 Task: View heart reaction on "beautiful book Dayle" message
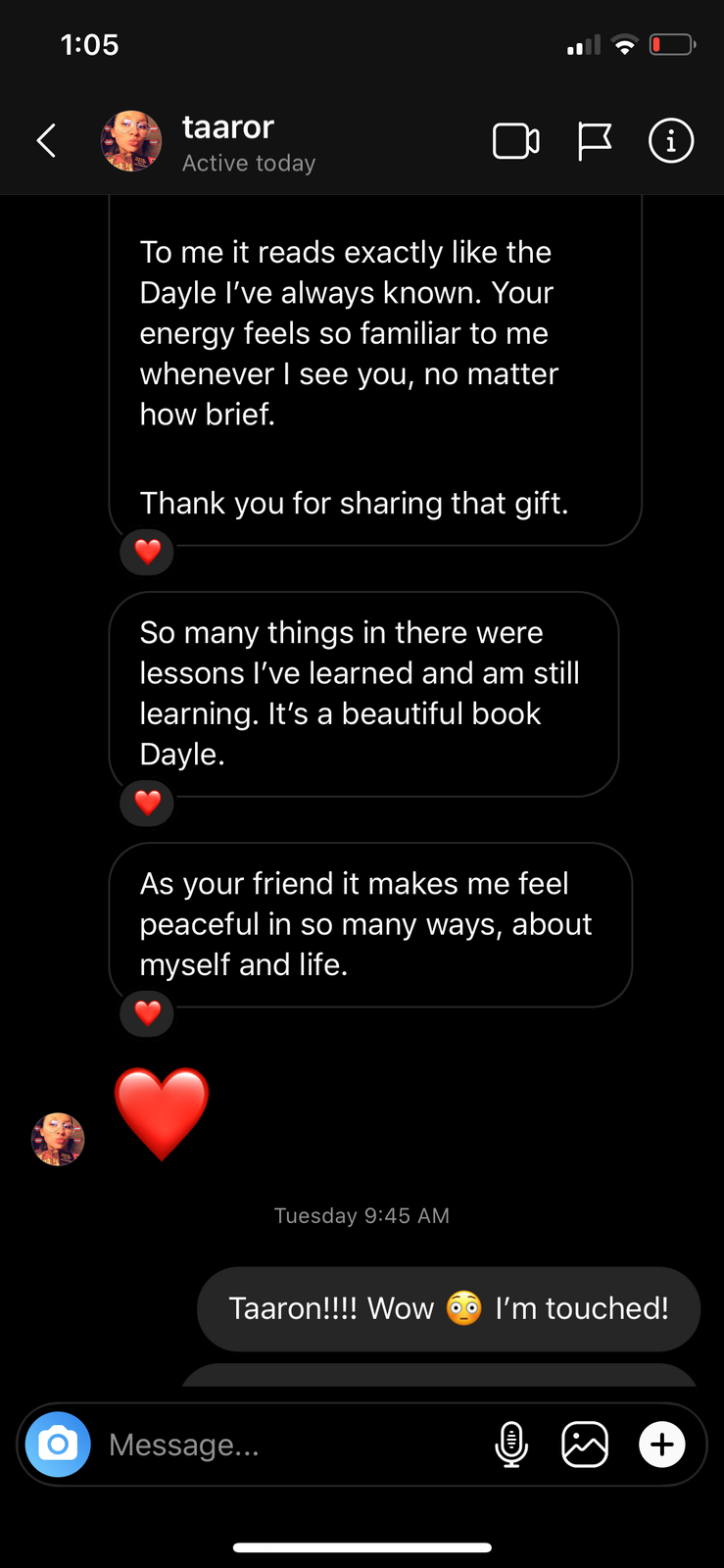coord(147,803)
